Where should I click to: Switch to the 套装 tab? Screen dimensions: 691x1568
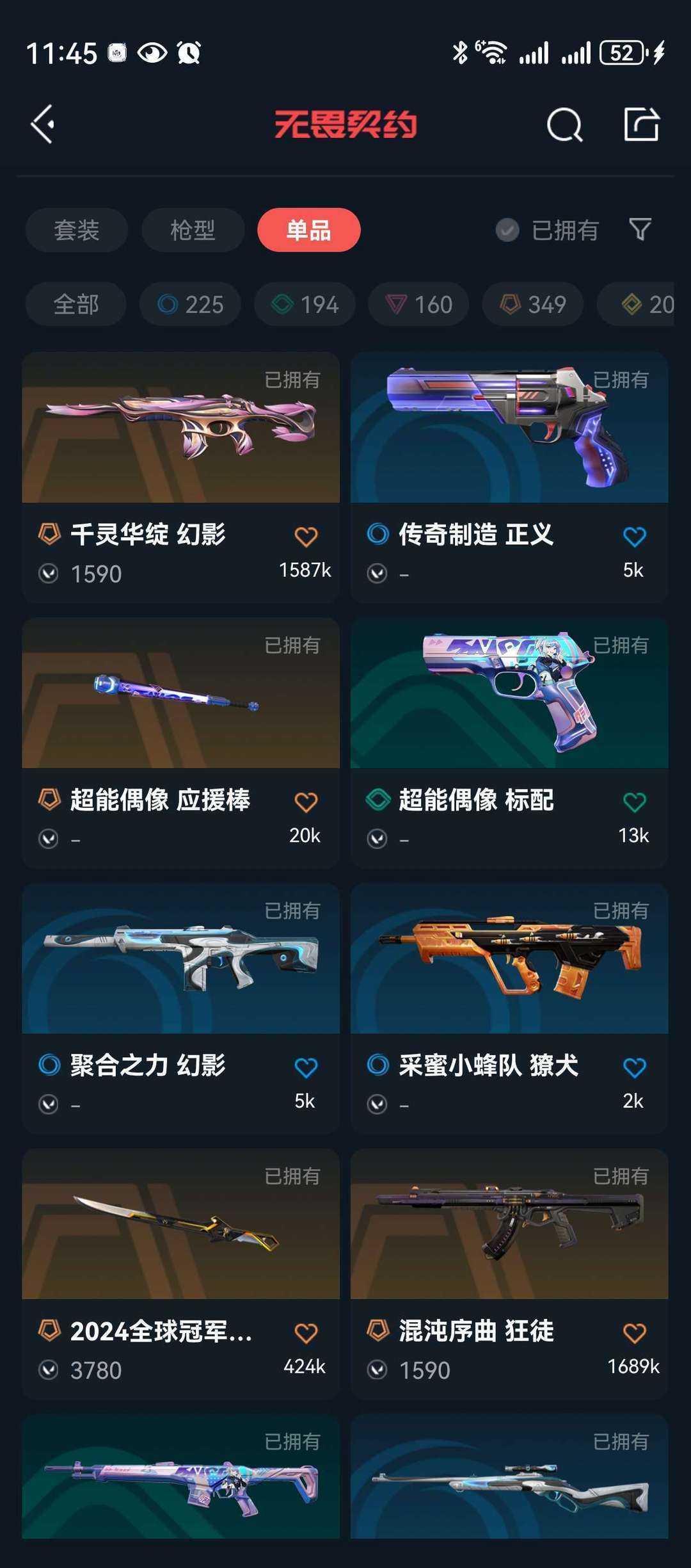pos(77,230)
